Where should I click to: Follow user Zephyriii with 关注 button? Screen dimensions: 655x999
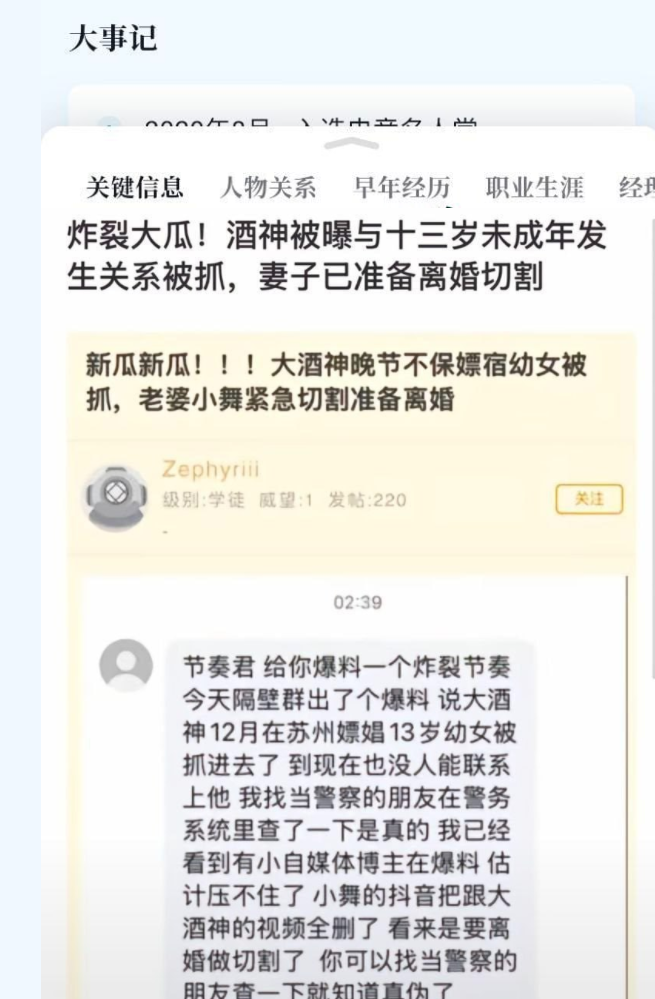[x=589, y=499]
